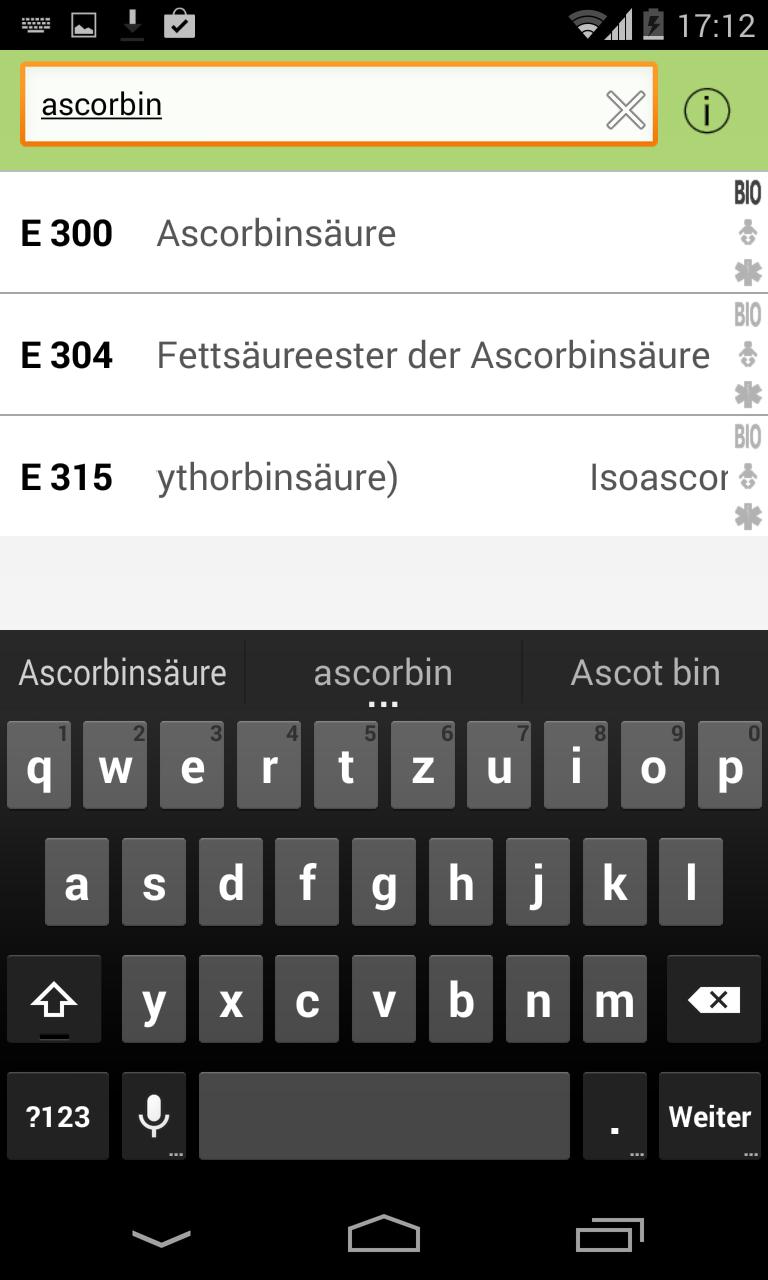Clear the search field with the X icon

tap(625, 110)
